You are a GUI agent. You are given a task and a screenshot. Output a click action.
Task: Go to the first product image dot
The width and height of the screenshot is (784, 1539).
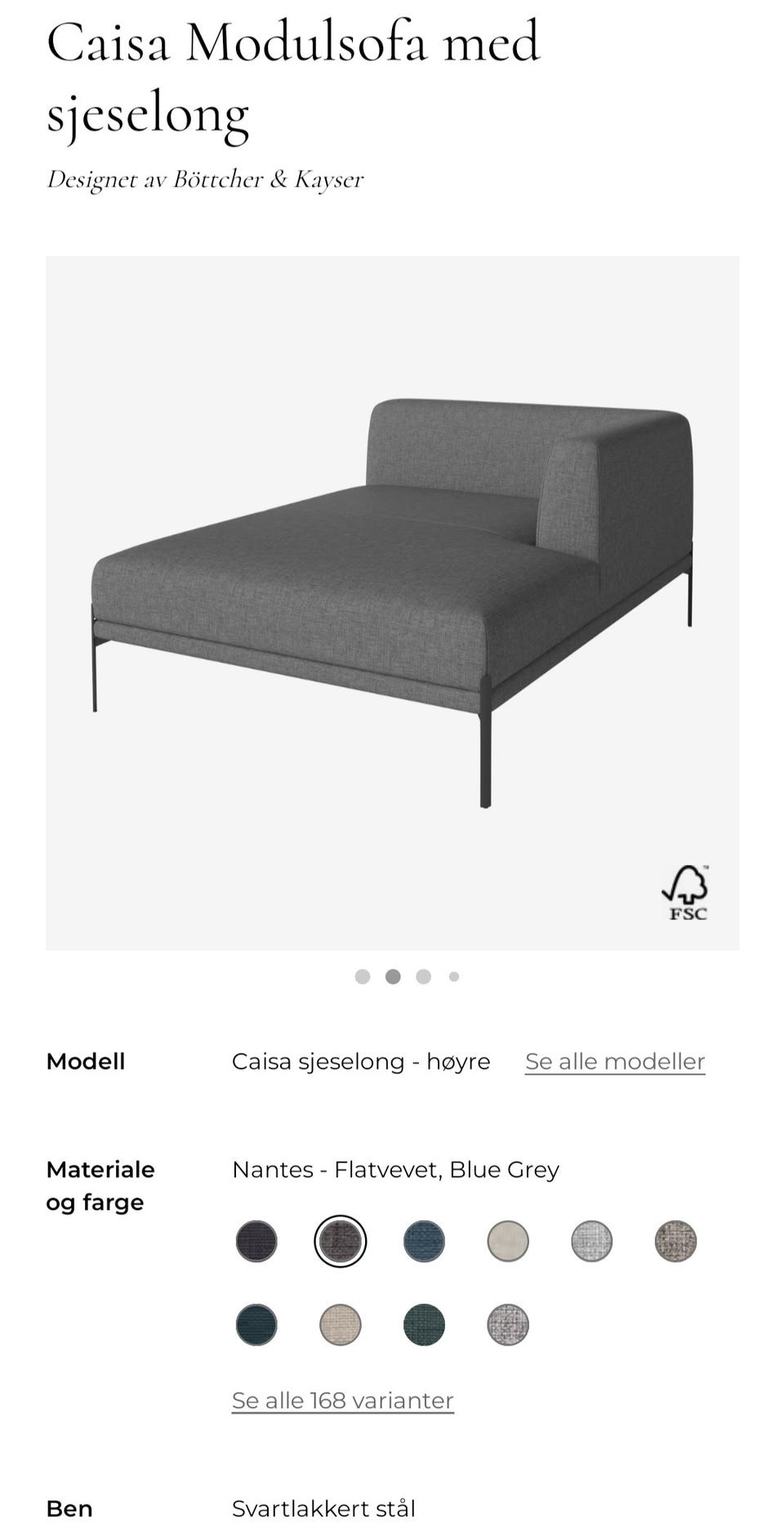coord(363,977)
